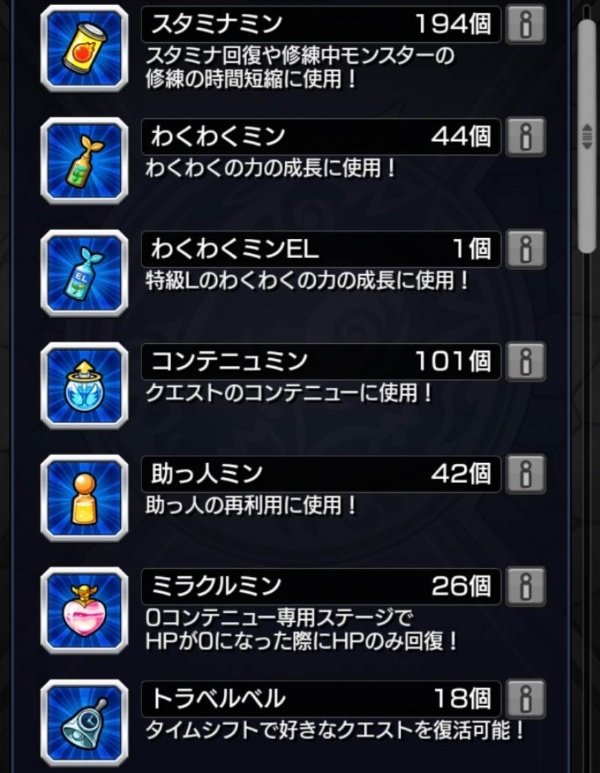This screenshot has height=773, width=600.
Task: Show トラベルベル item details
Action: 525,697
